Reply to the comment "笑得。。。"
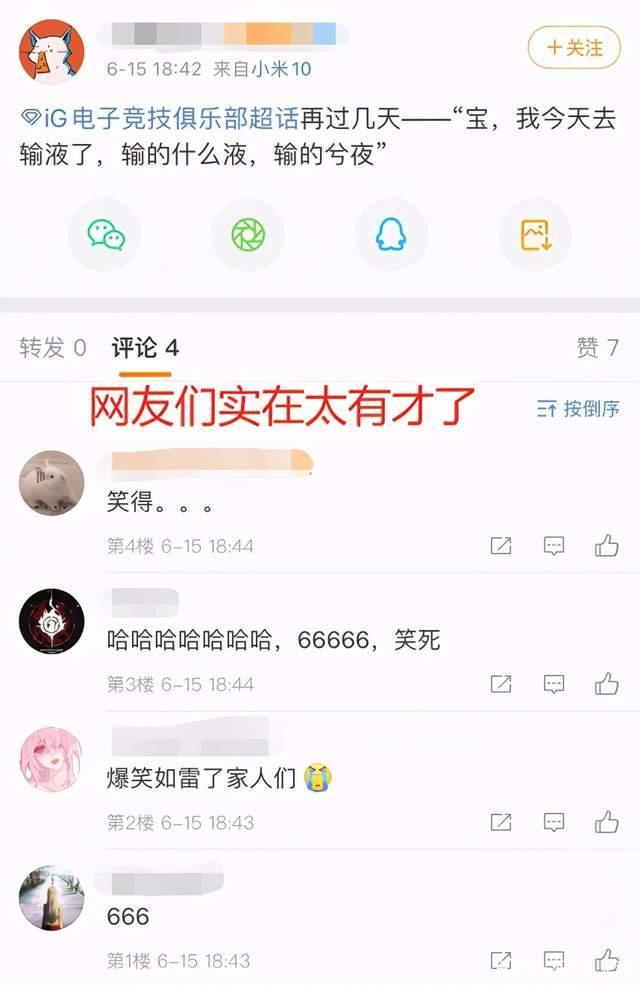Image resolution: width=640 pixels, height=985 pixels. [x=553, y=546]
